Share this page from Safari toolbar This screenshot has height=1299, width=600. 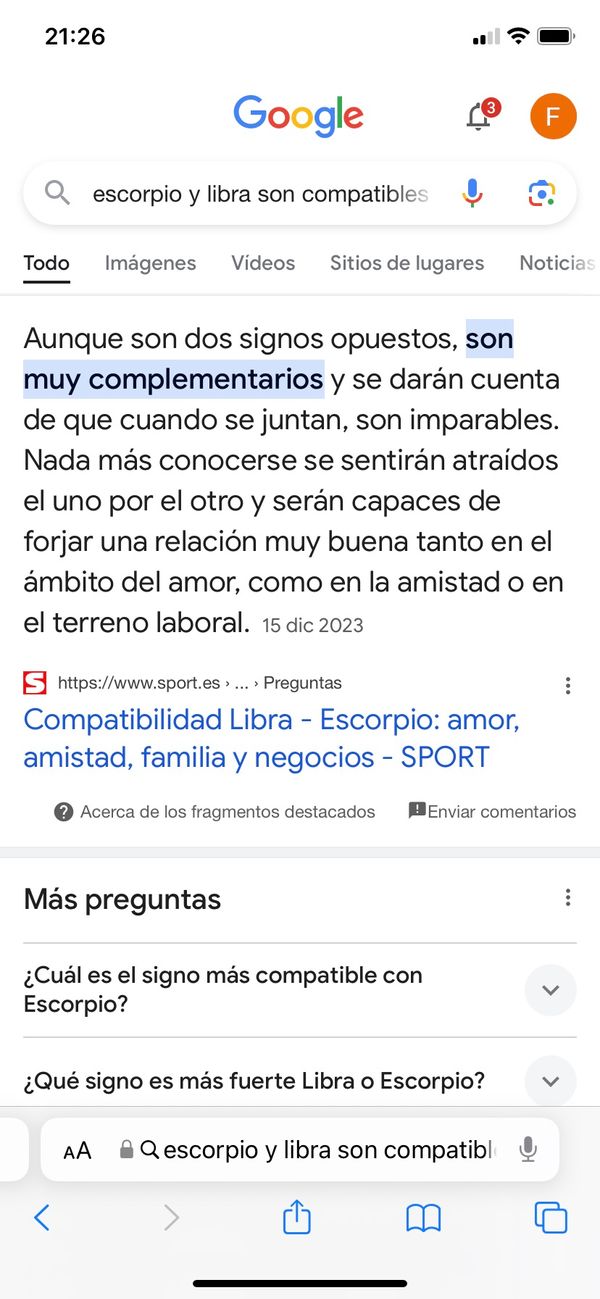tap(297, 1217)
